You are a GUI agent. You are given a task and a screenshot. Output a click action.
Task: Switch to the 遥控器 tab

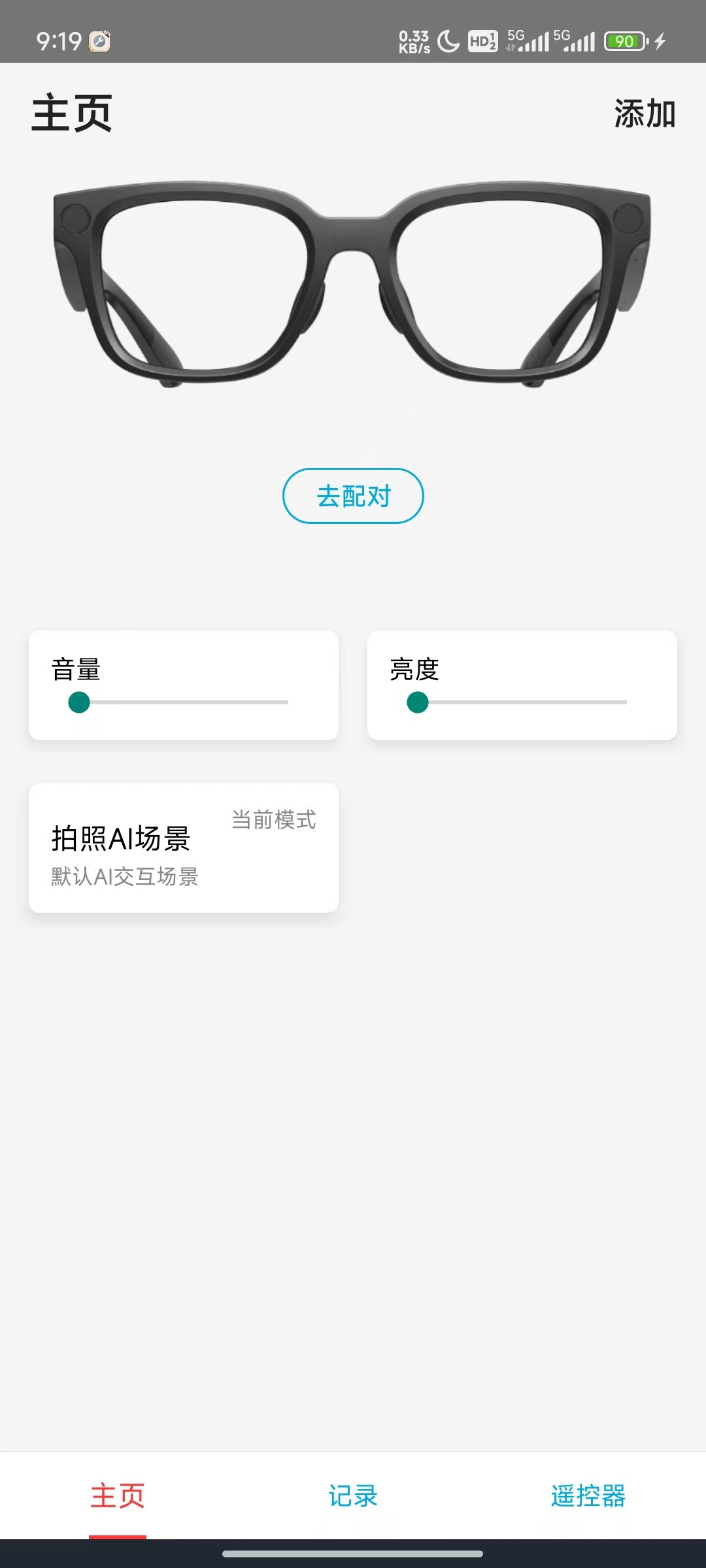tap(588, 1495)
